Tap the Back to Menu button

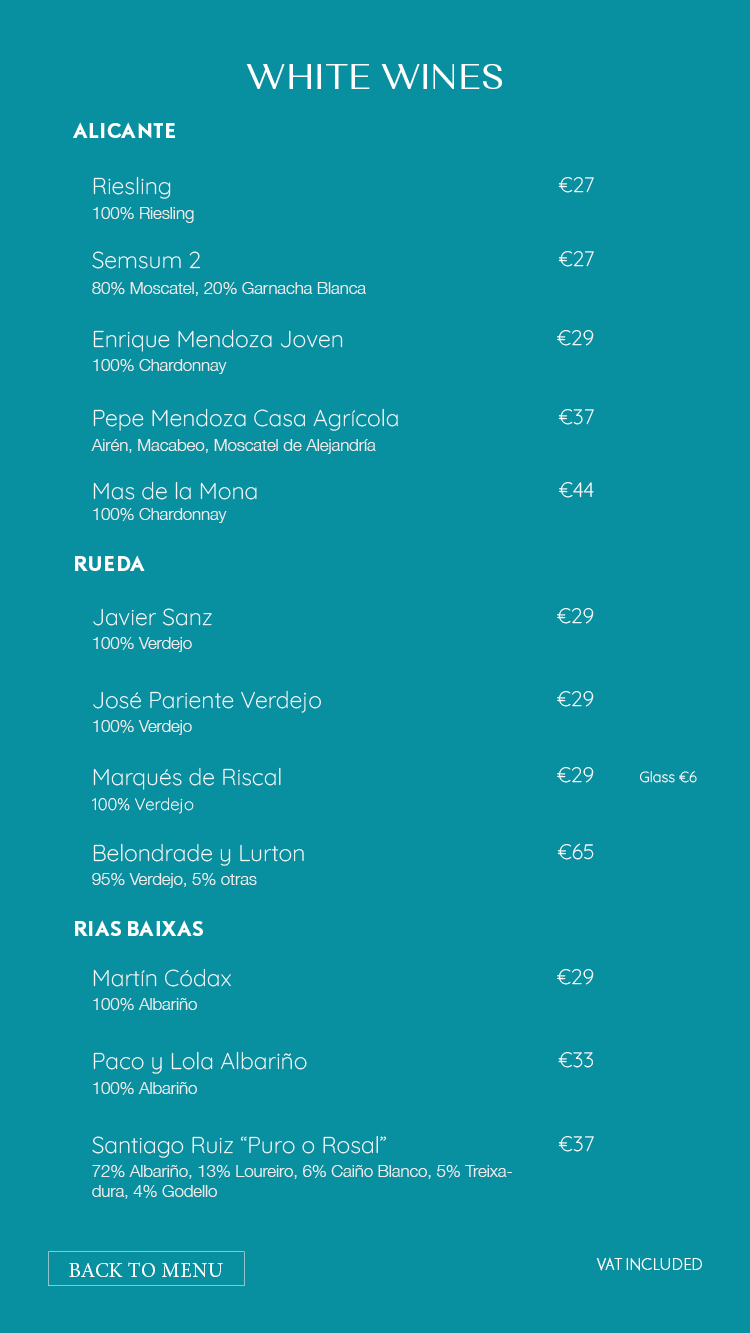146,1269
